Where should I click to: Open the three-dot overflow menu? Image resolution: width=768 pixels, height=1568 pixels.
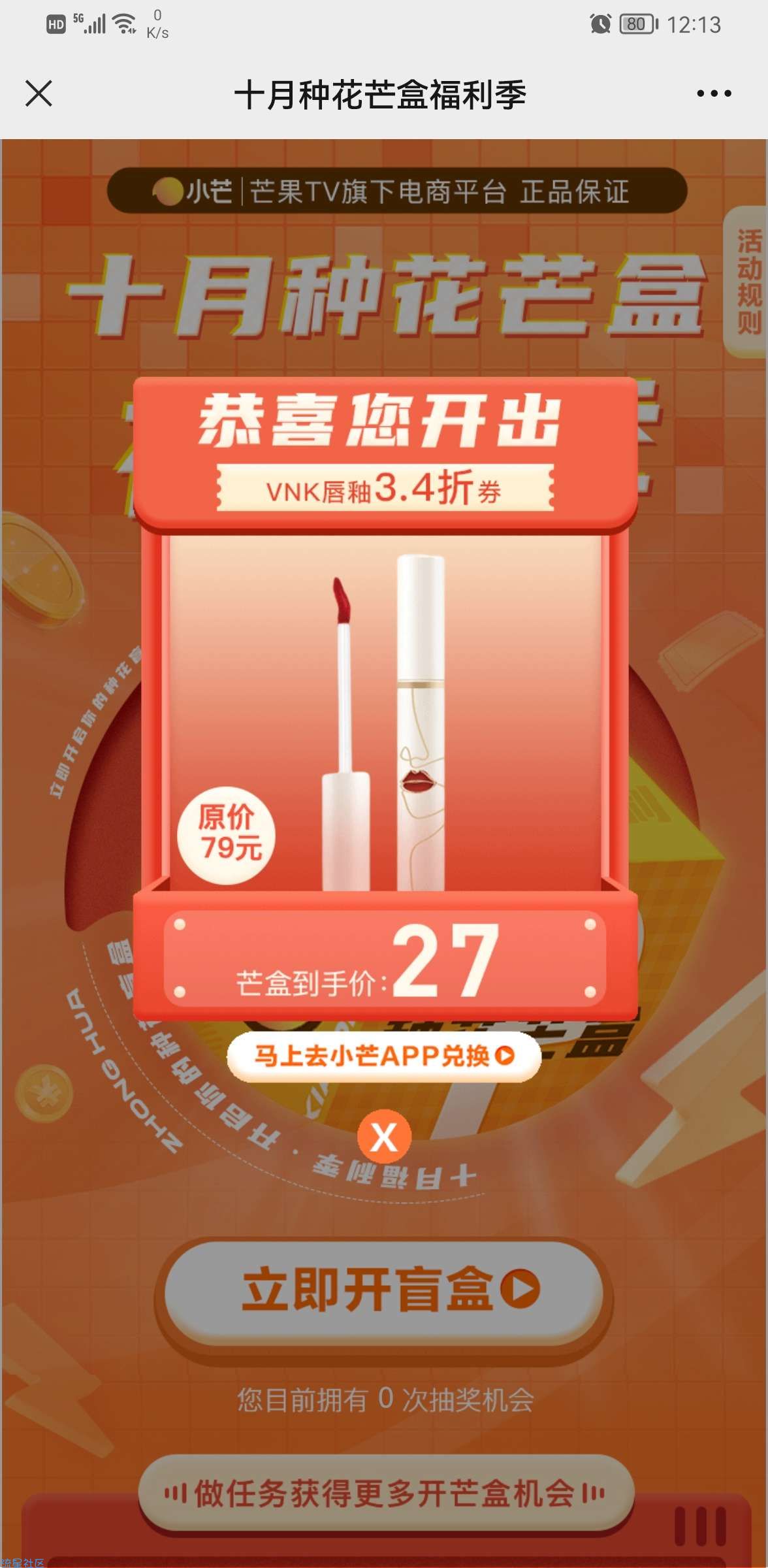[x=713, y=94]
